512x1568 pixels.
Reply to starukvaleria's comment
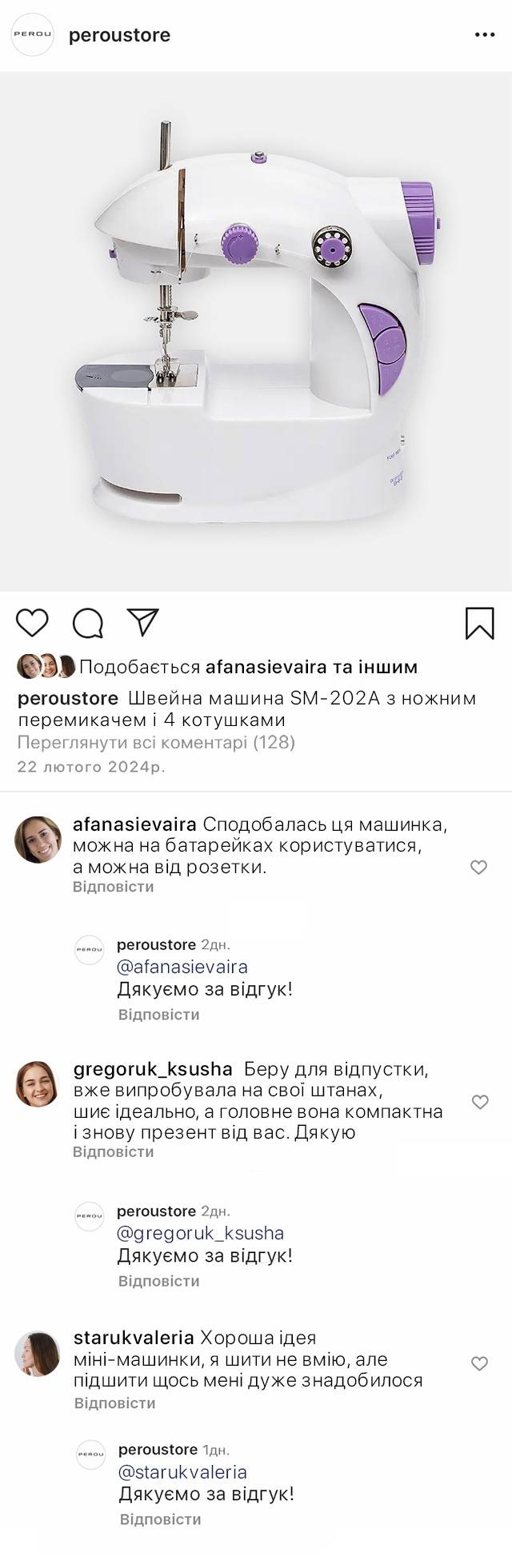pyautogui.click(x=114, y=1403)
